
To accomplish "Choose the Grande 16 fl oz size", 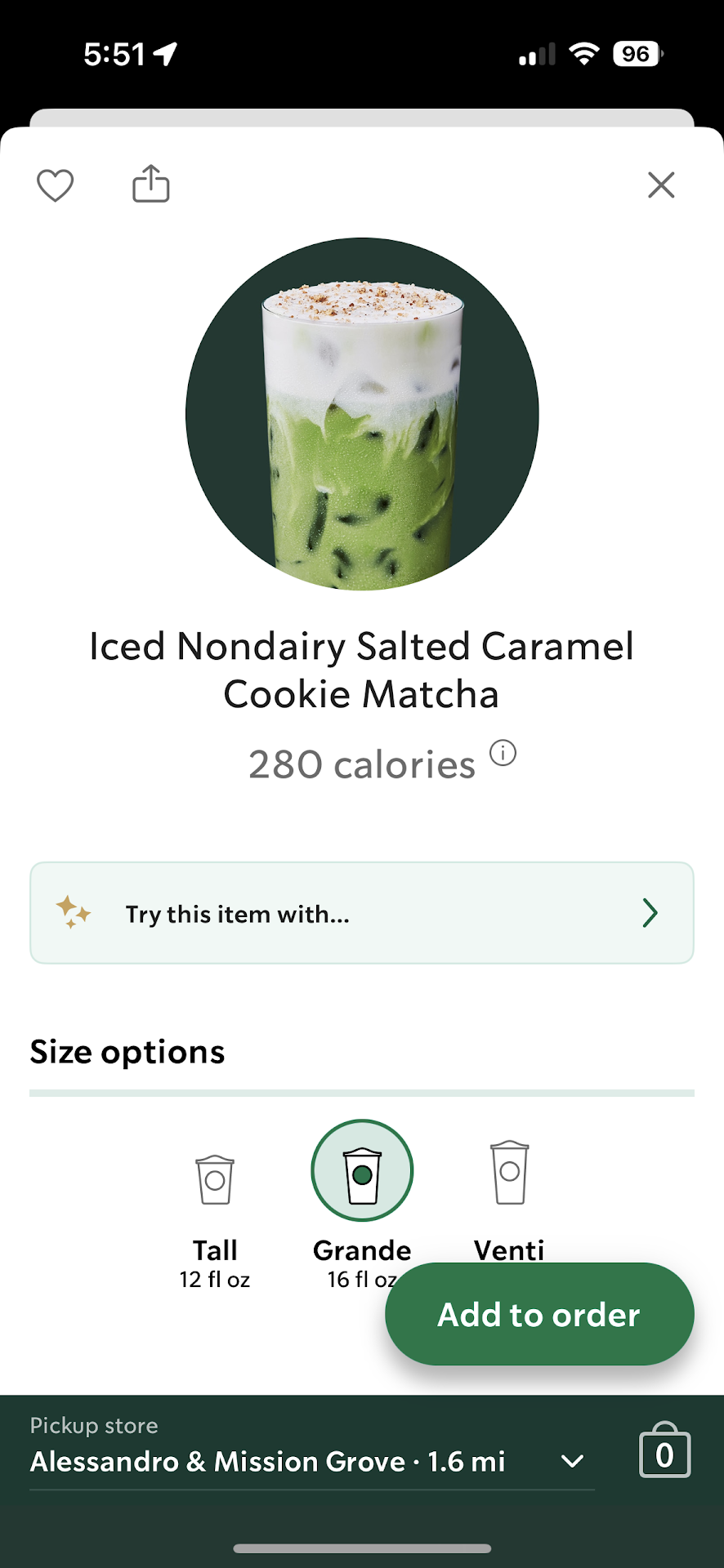I will [362, 1171].
